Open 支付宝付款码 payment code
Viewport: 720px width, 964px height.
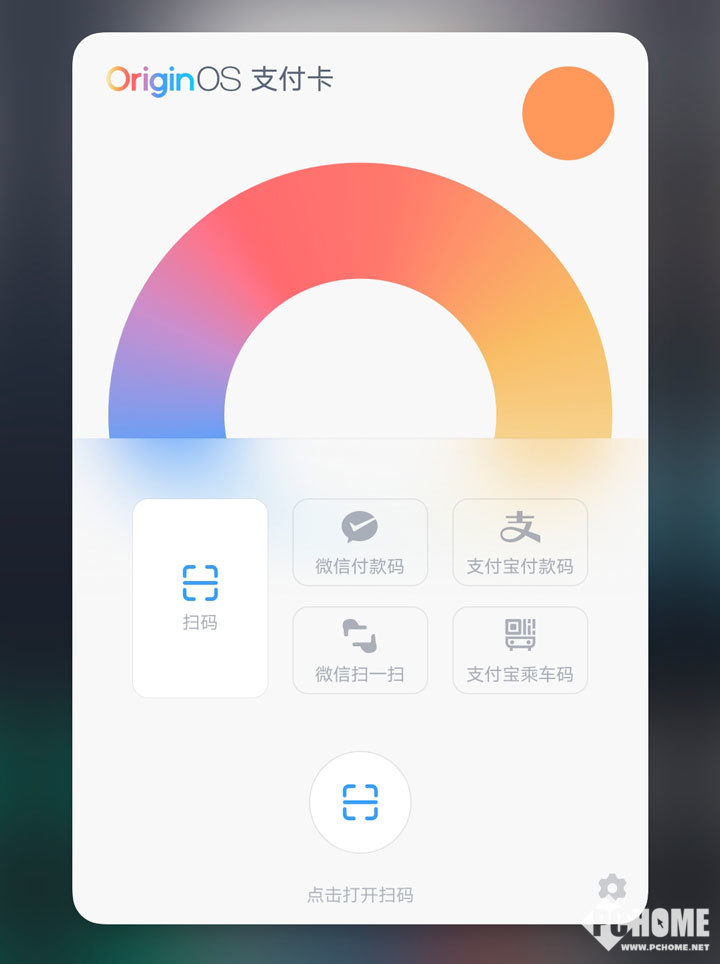coord(520,542)
